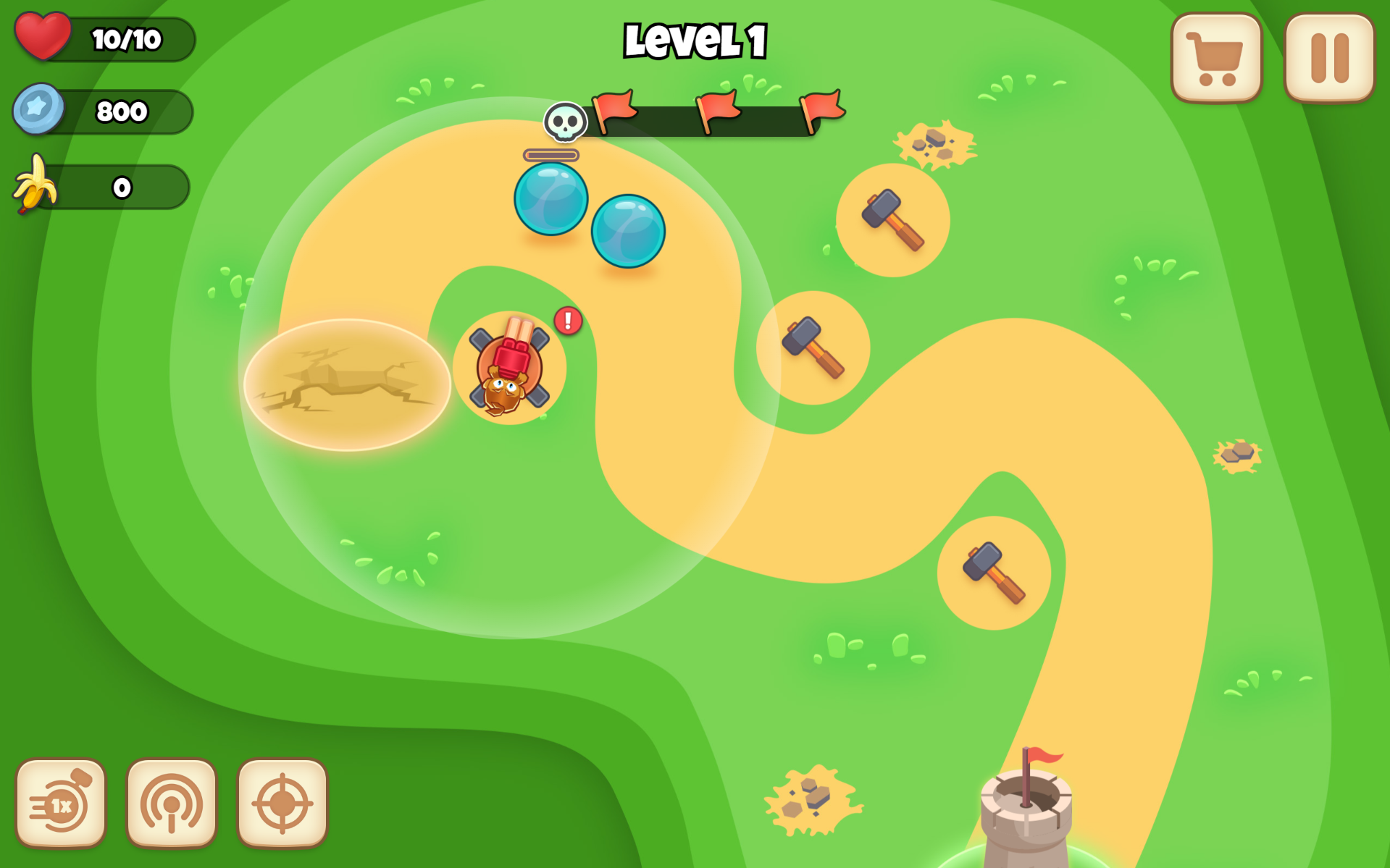The width and height of the screenshot is (1390, 868).
Task: Activate the crosshair targeting ability
Action: [x=282, y=803]
